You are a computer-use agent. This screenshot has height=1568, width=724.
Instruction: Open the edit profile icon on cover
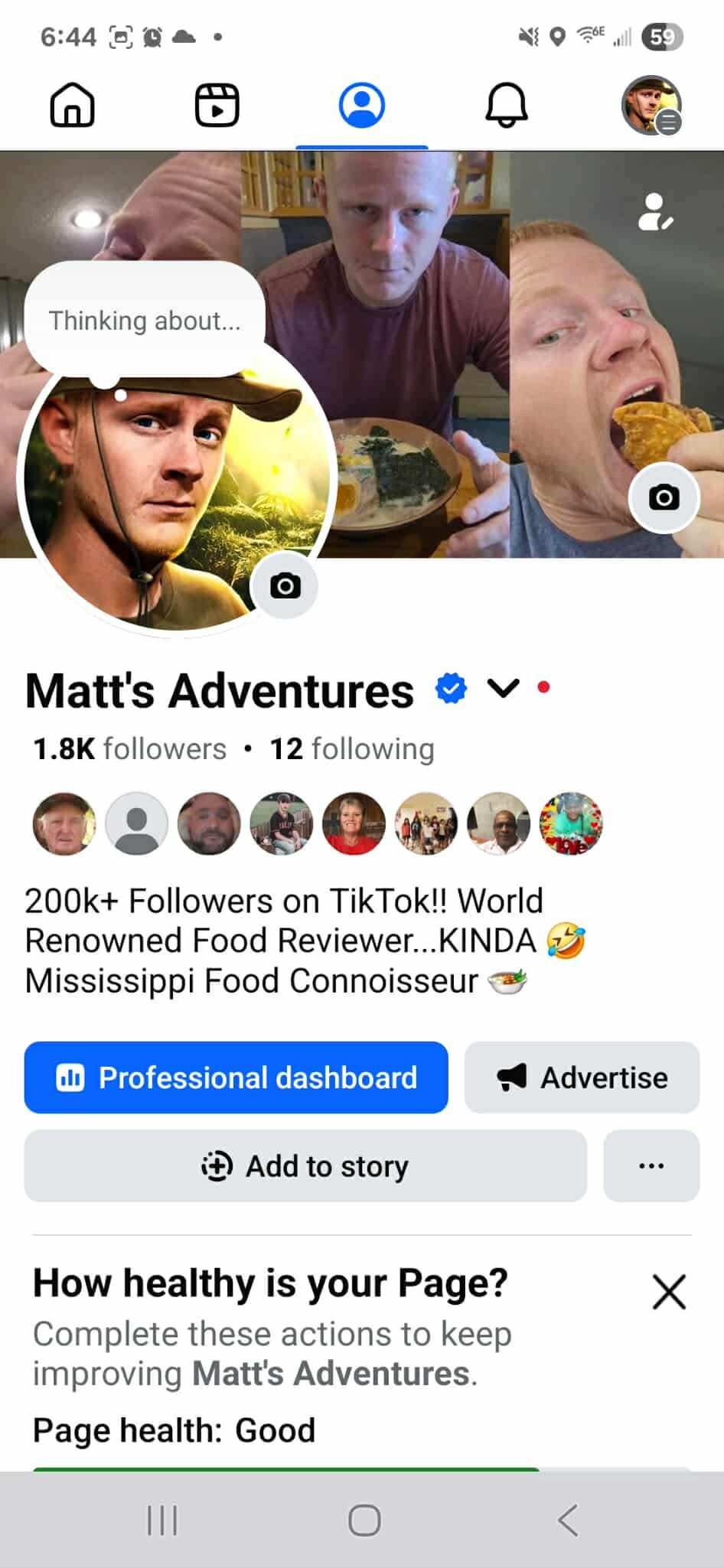click(655, 212)
